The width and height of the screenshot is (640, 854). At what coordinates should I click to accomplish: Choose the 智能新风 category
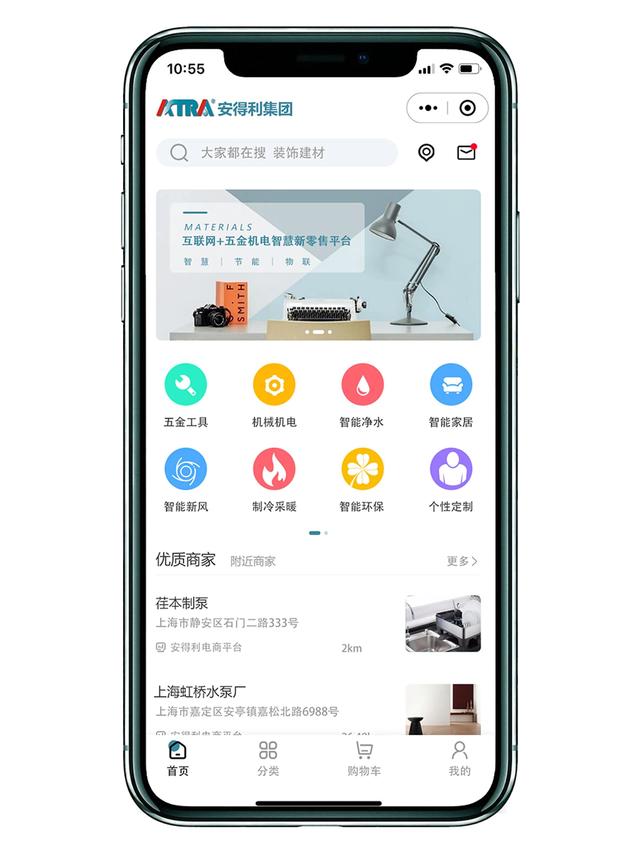pyautogui.click(x=186, y=478)
